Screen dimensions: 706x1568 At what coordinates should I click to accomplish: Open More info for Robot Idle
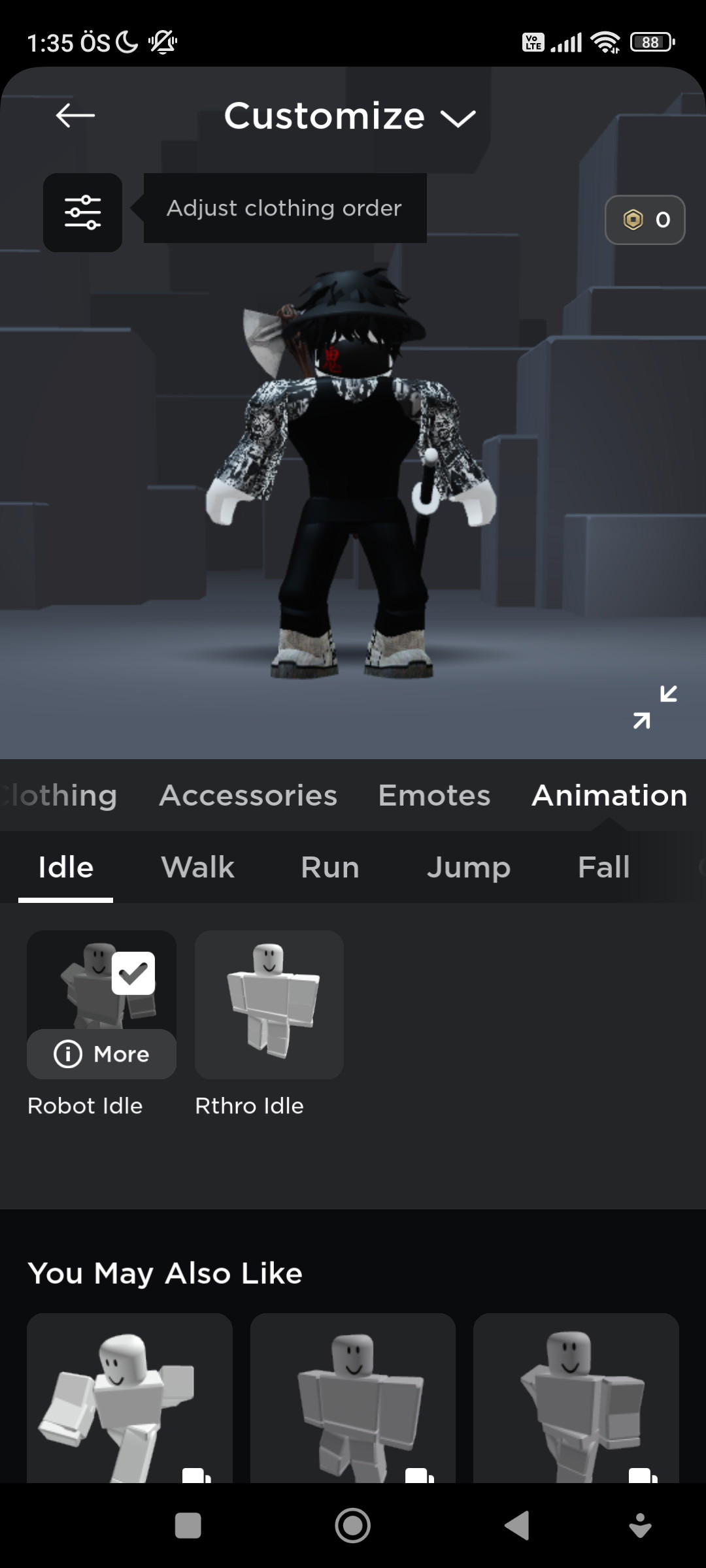coord(101,1054)
